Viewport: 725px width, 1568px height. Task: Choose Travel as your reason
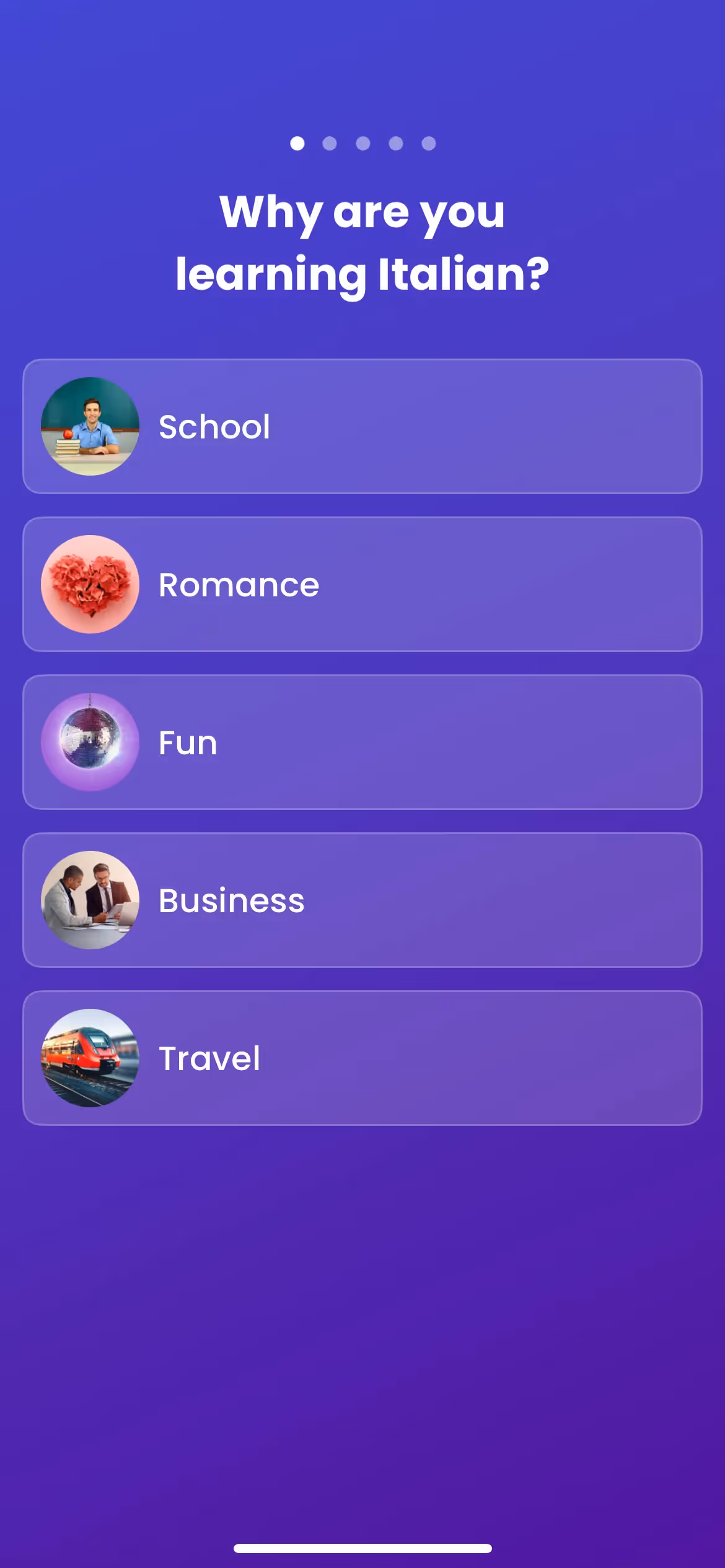click(362, 1058)
